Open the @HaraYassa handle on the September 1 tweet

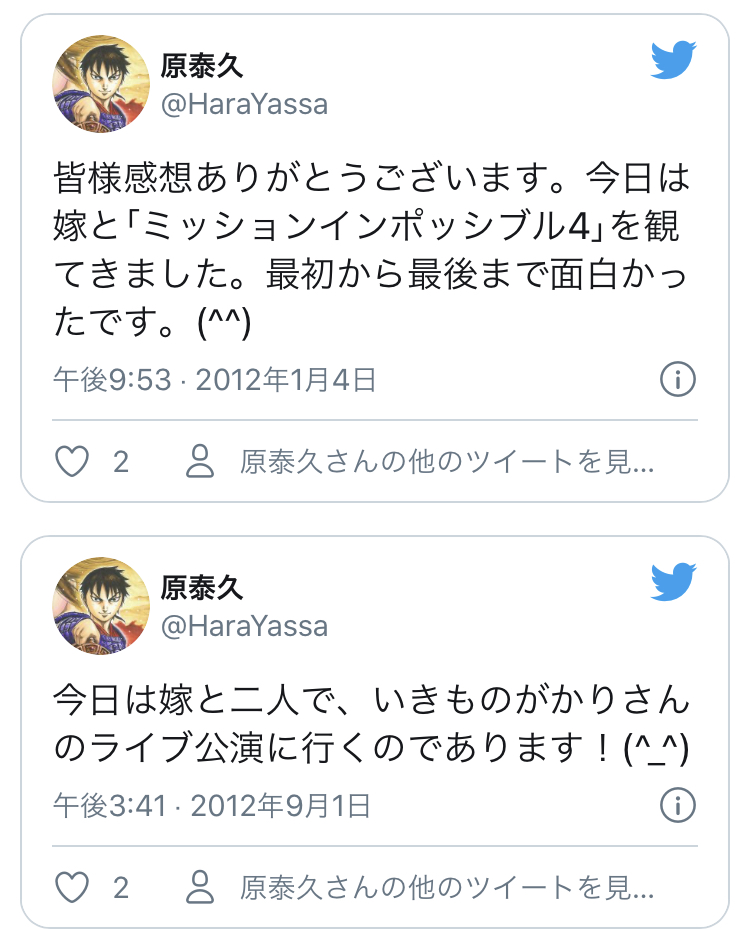click(x=244, y=627)
